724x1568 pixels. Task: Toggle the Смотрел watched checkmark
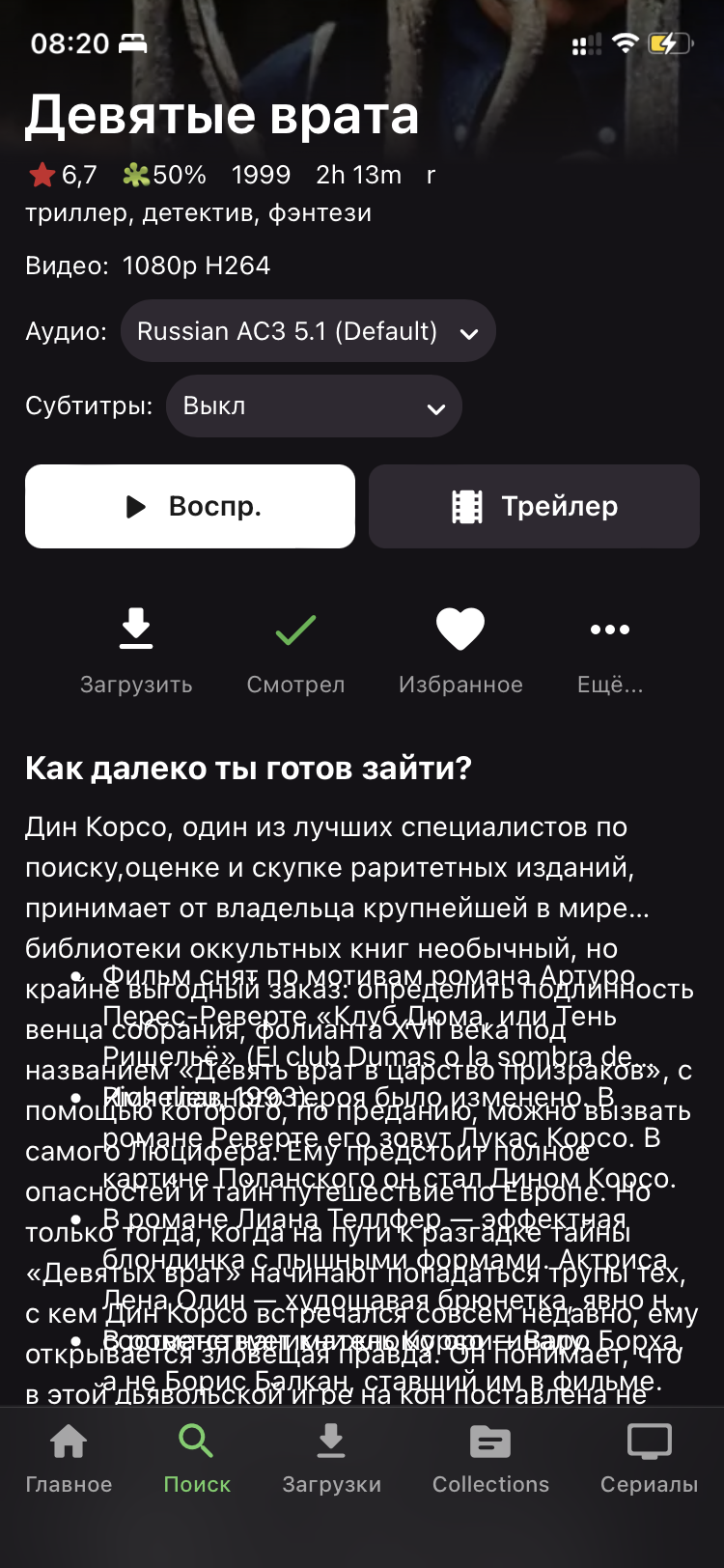pos(295,652)
